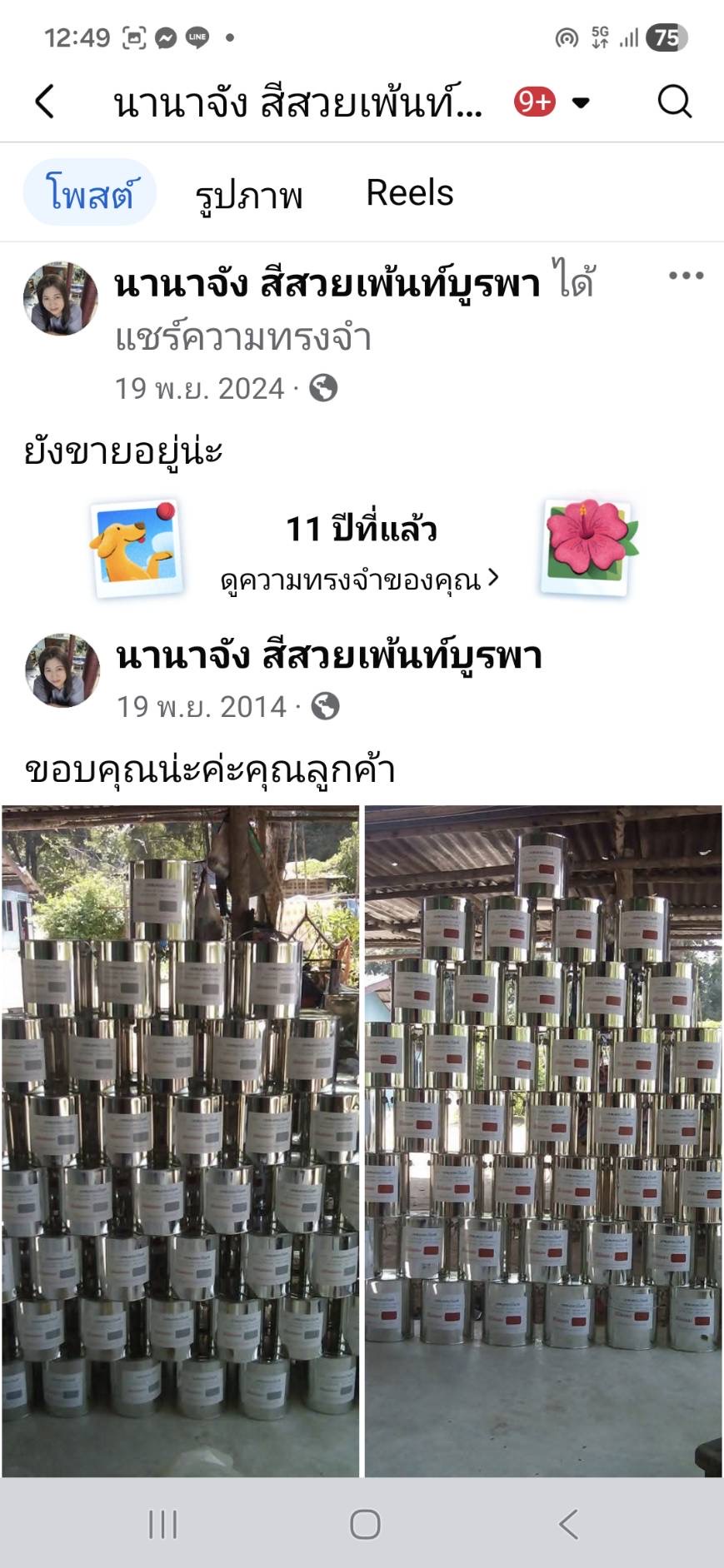View the left photo with shrubs behind cans
Screen dimensions: 724x1568
pos(181,1140)
